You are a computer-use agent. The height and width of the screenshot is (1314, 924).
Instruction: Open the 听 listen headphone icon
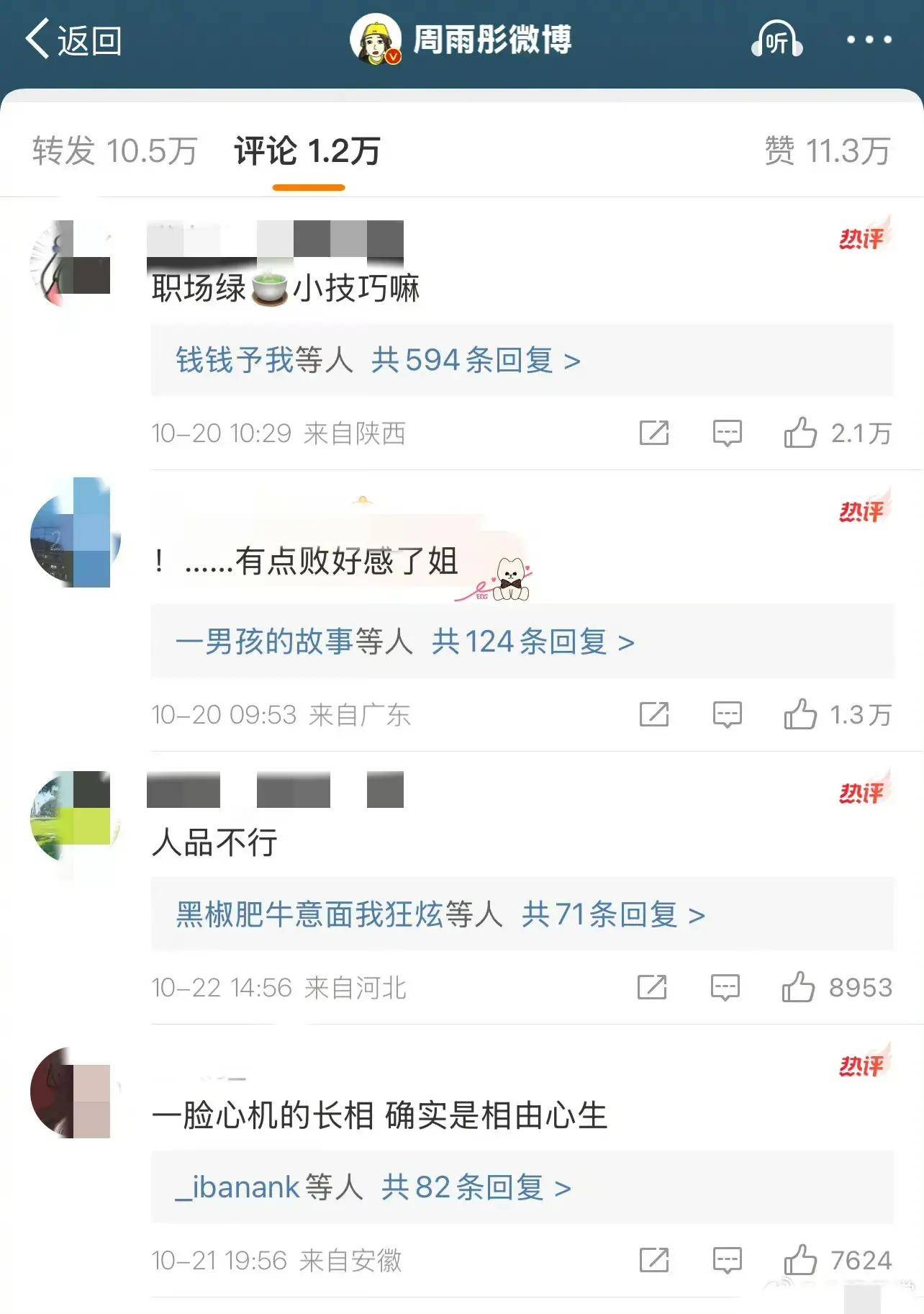[x=776, y=40]
